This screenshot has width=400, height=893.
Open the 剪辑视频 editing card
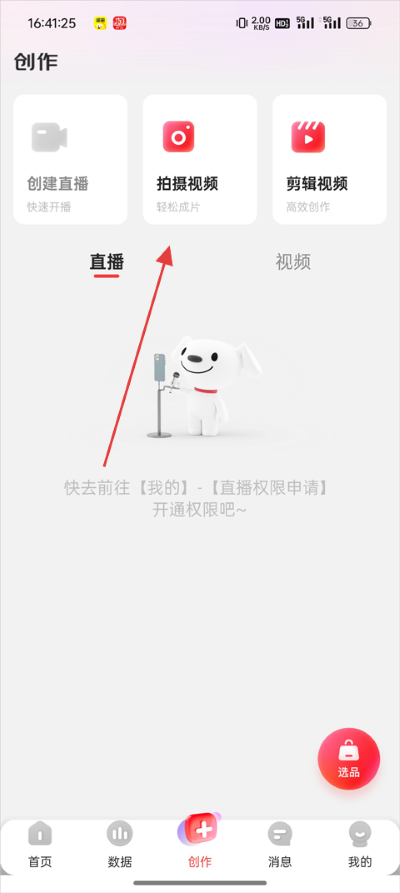pos(329,159)
